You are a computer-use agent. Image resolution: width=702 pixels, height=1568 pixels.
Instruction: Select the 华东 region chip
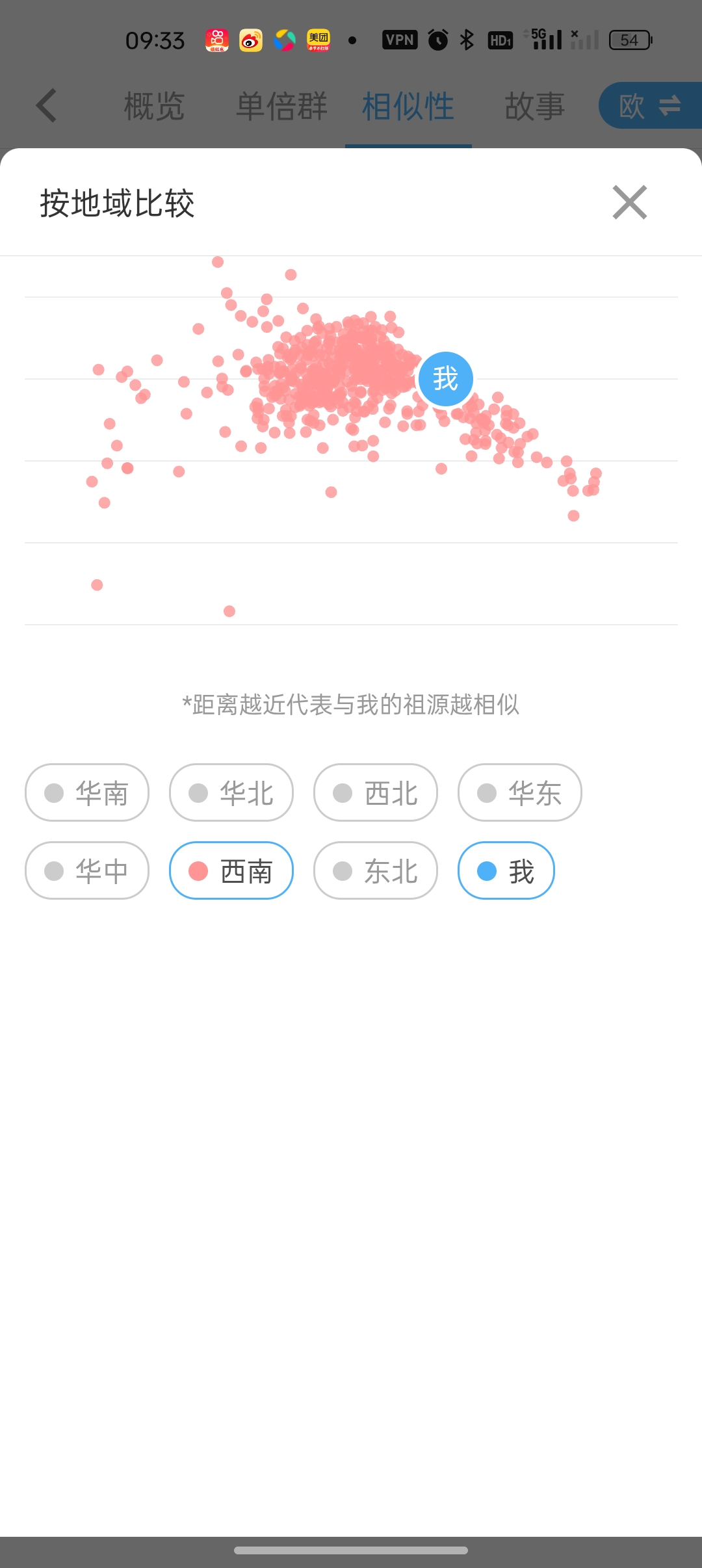520,792
